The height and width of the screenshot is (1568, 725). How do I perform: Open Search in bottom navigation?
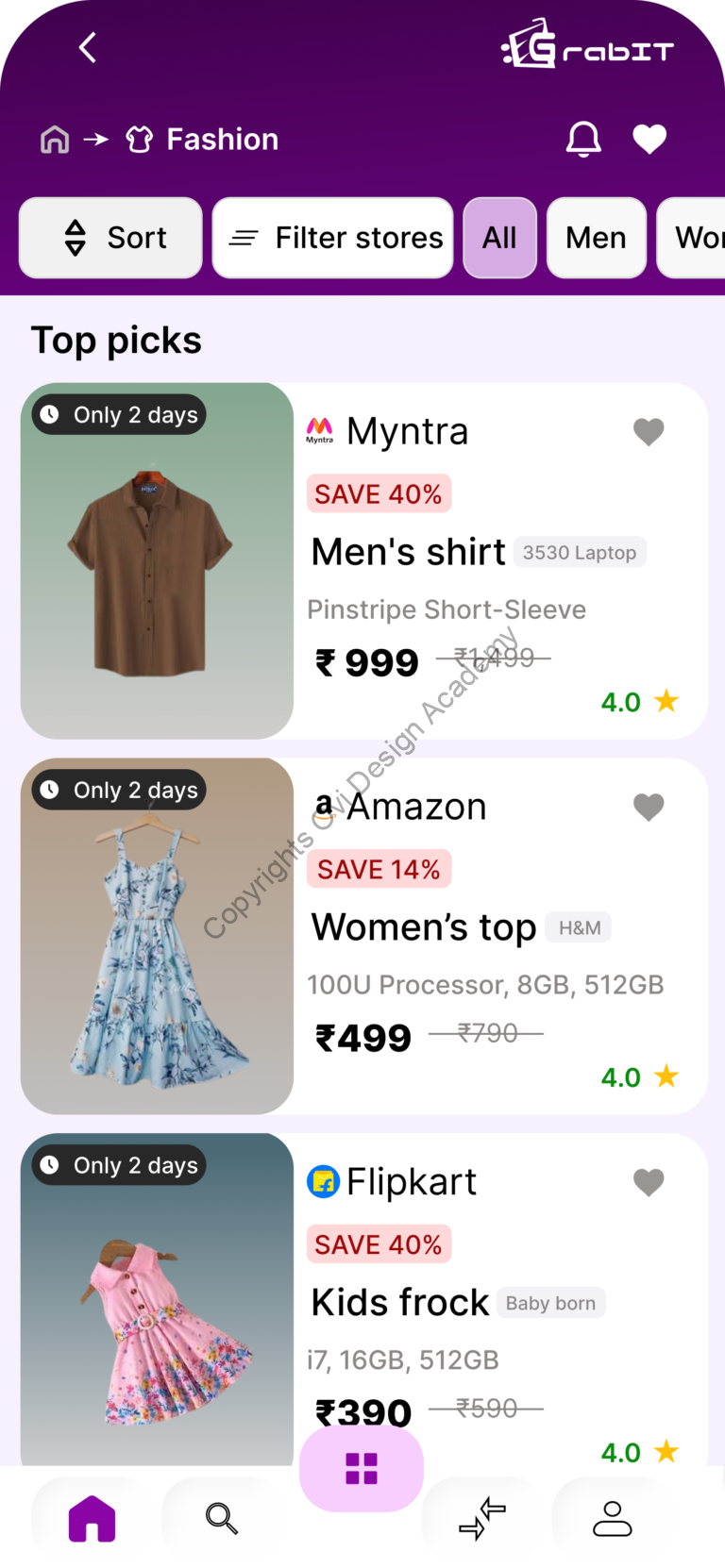222,1519
